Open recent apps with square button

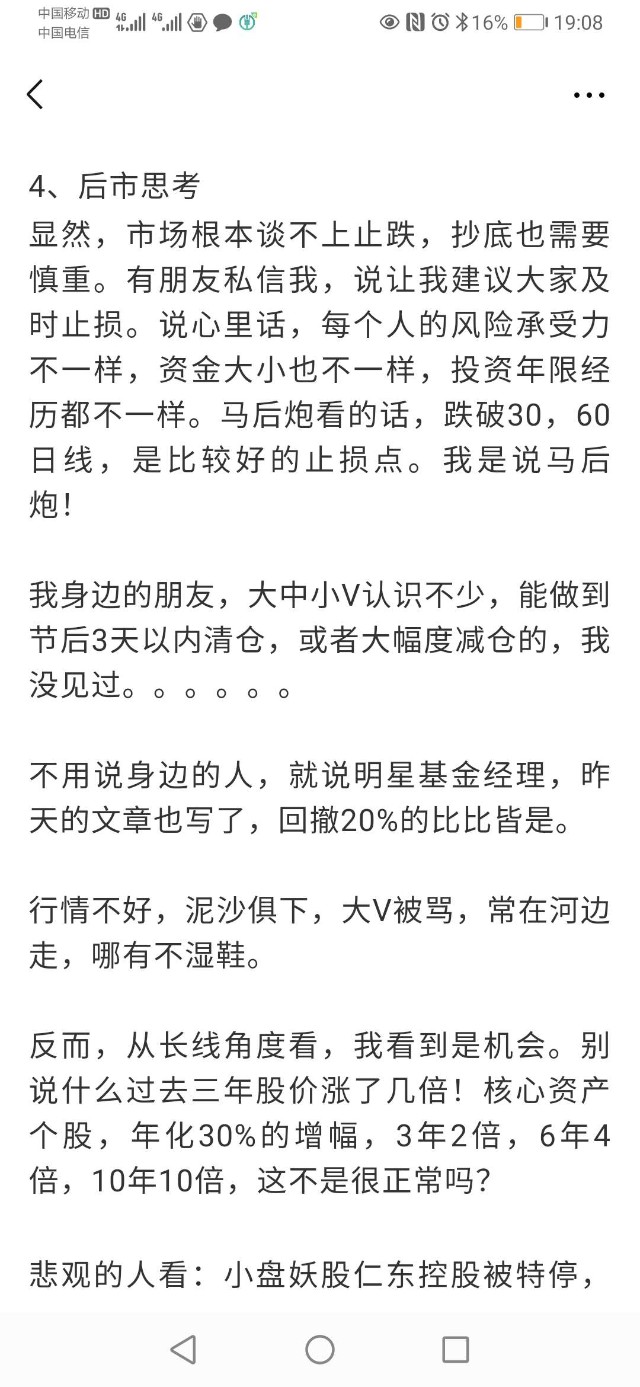tap(456, 1349)
